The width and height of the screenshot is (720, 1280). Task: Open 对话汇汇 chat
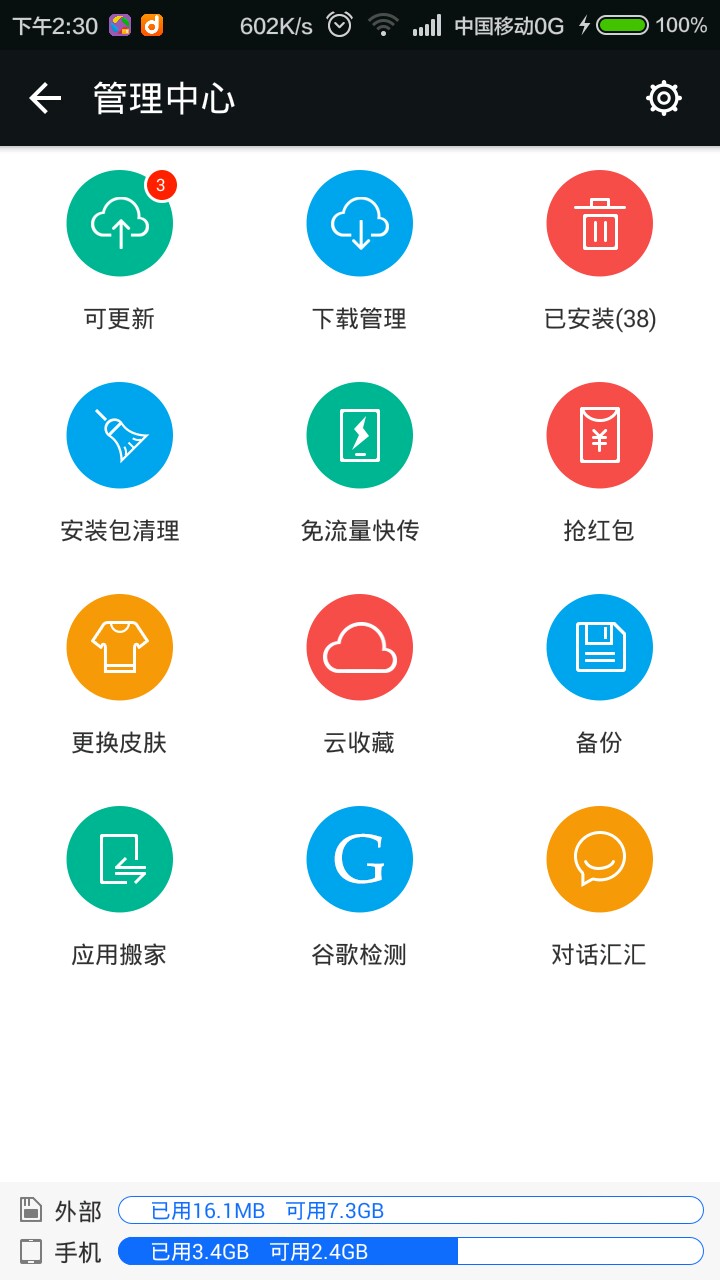click(x=600, y=859)
